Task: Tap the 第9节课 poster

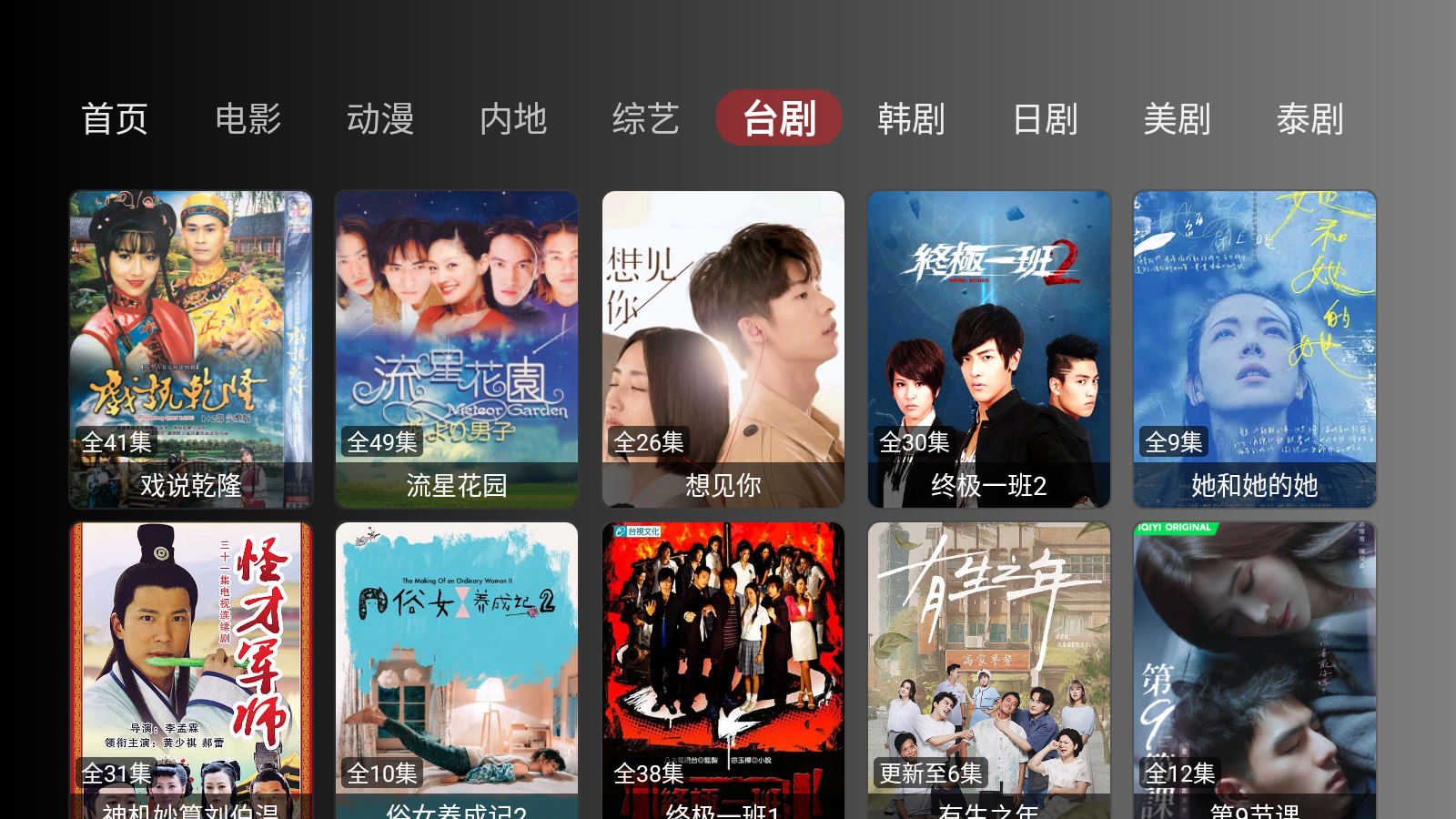Action: 1255,671
